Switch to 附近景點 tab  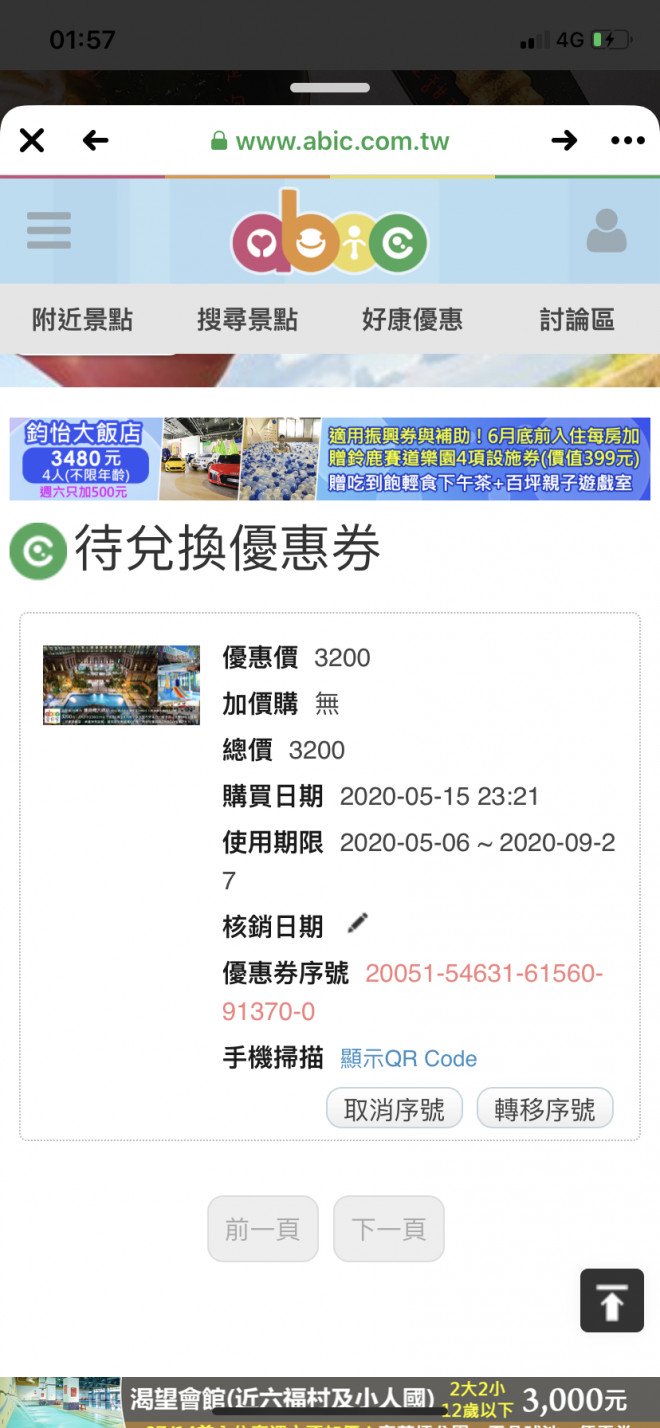pos(83,320)
